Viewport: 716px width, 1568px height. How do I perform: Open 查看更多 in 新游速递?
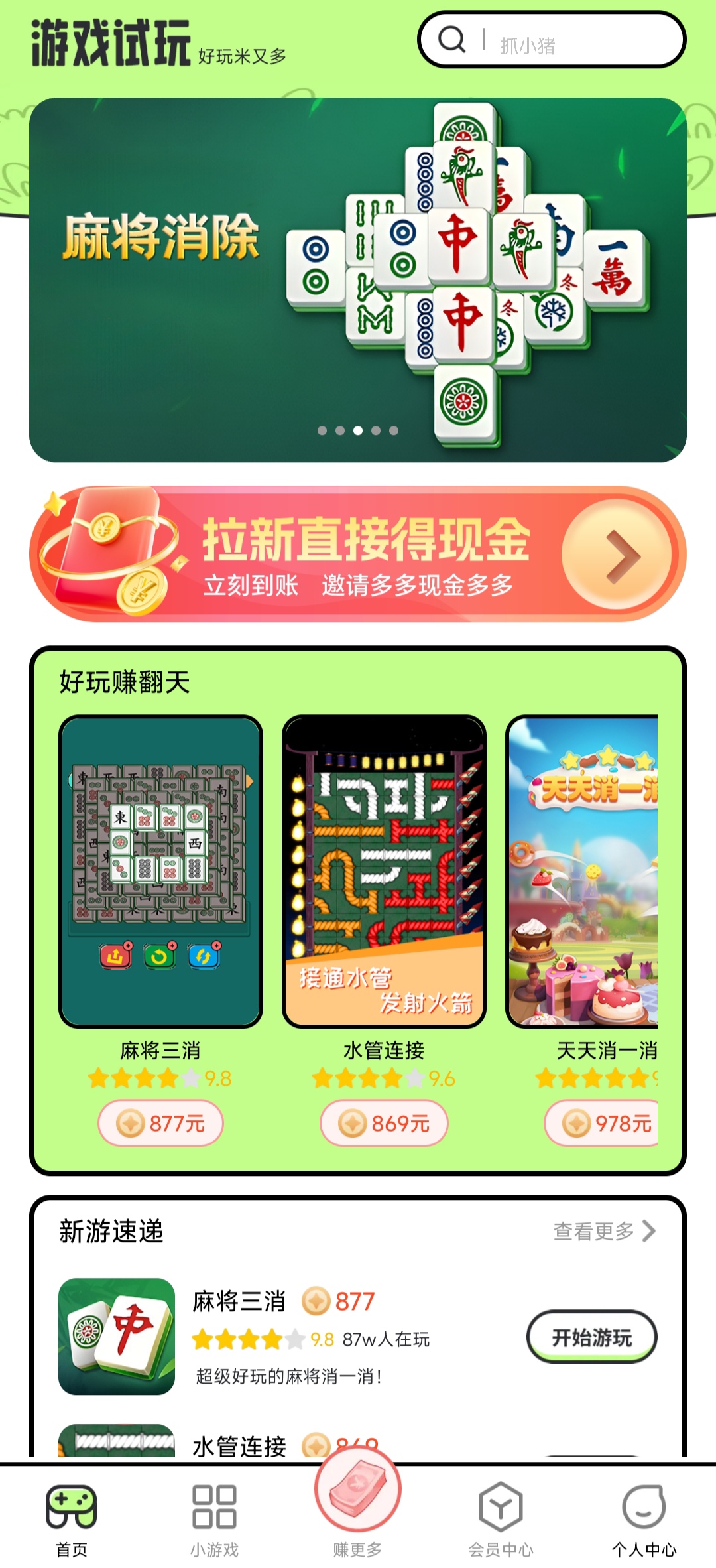coord(605,1231)
